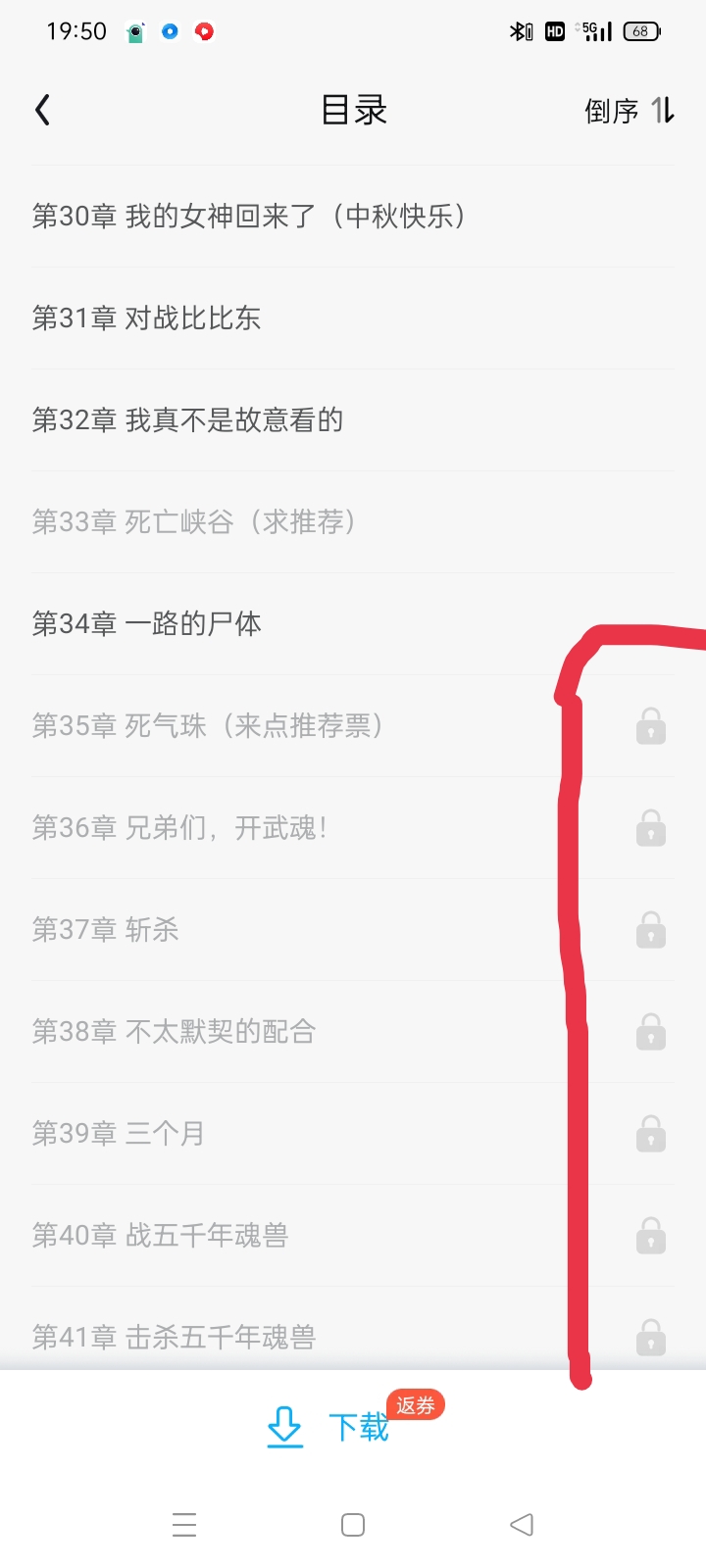Open locked 第35章 死气珠
The height and width of the screenshot is (1568, 706).
pyautogui.click(x=208, y=725)
